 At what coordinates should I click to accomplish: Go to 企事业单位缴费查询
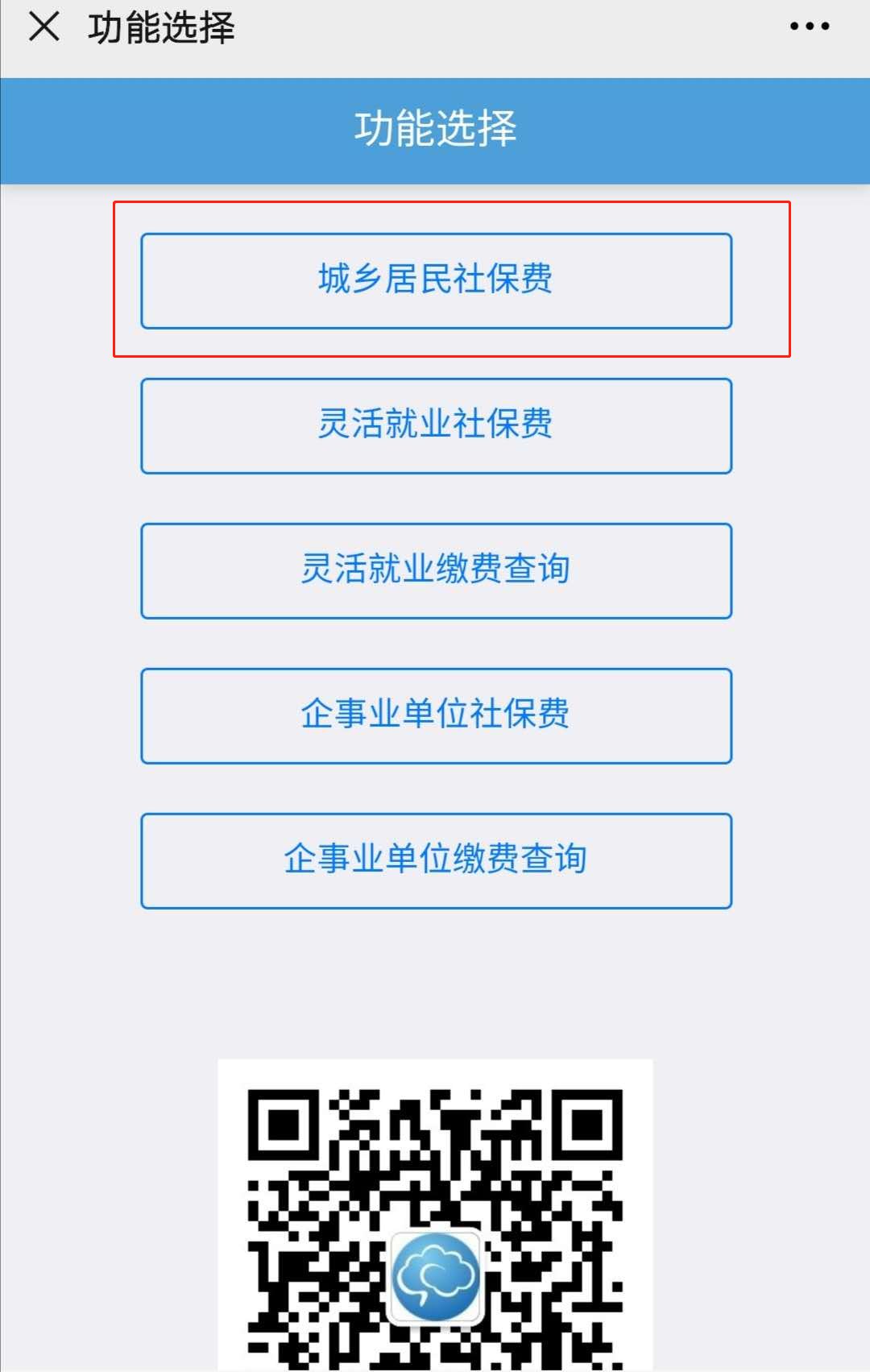point(436,860)
